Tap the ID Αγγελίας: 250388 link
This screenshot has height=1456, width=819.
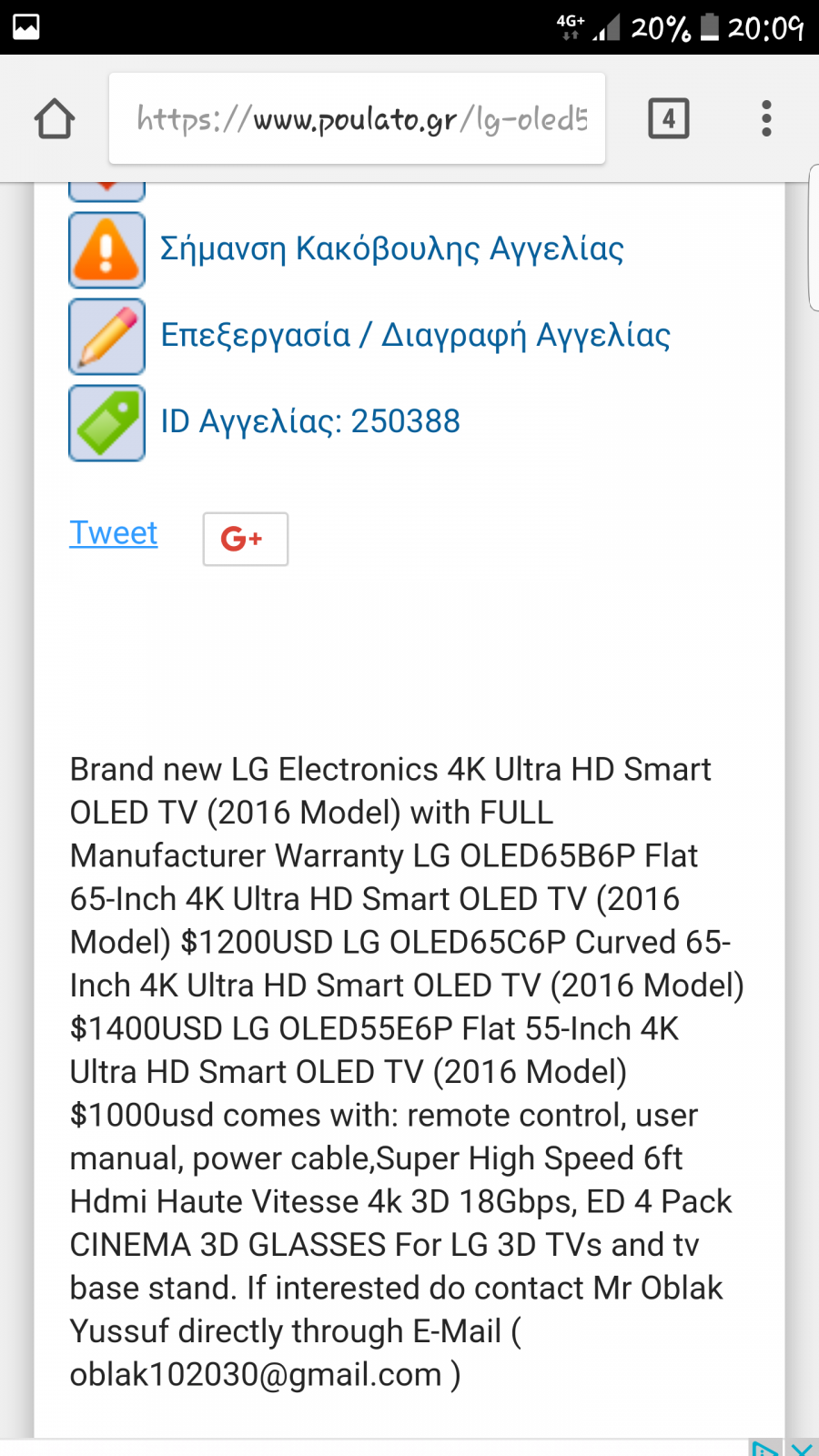click(x=310, y=421)
